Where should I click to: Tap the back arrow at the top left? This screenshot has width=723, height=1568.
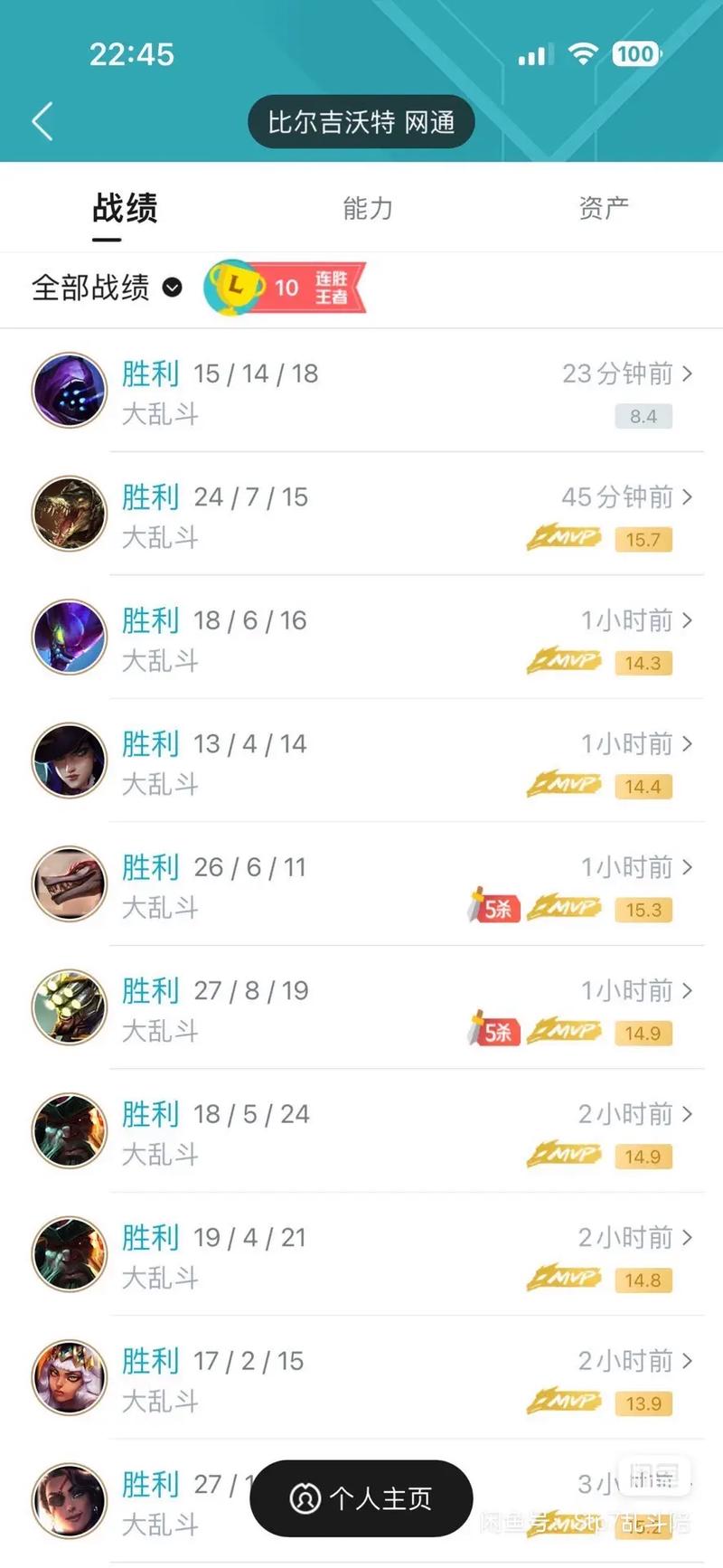point(41,120)
